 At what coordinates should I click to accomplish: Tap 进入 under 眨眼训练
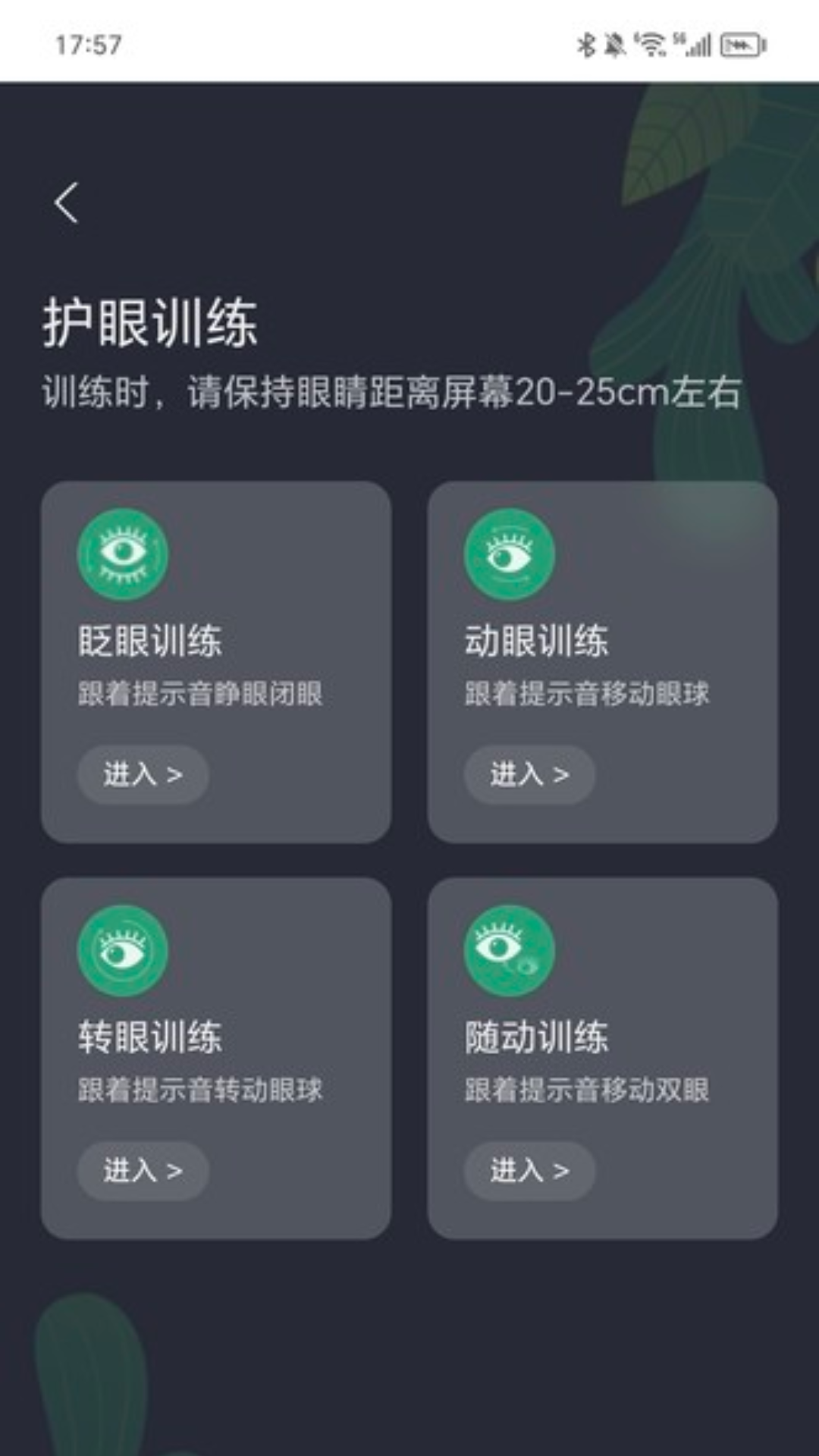[x=143, y=774]
